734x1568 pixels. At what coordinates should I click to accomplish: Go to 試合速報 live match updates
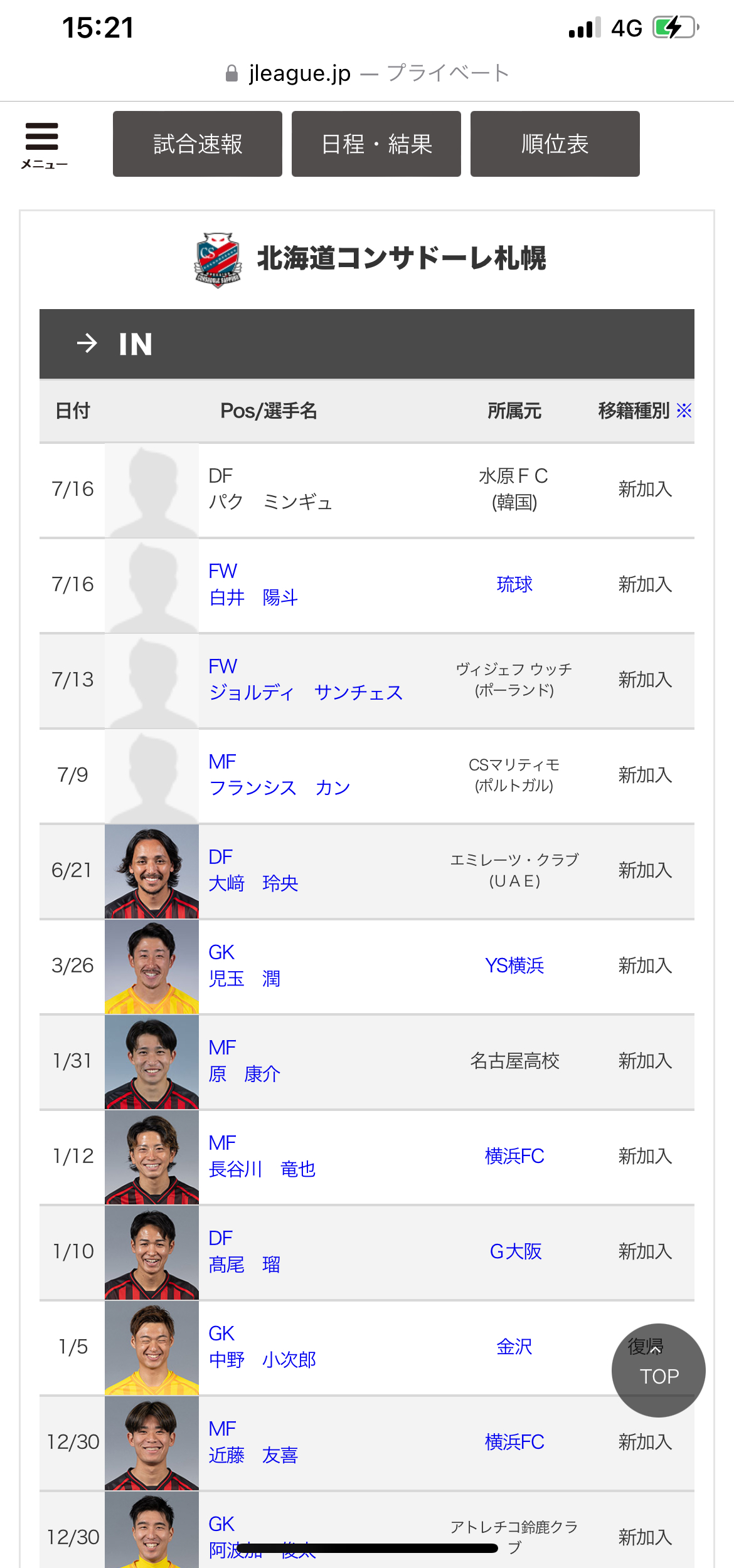tap(198, 144)
